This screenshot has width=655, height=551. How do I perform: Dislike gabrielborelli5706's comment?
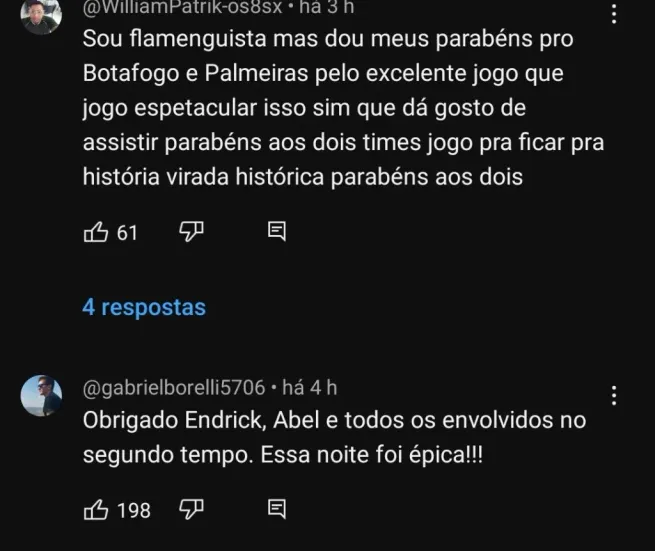point(191,510)
